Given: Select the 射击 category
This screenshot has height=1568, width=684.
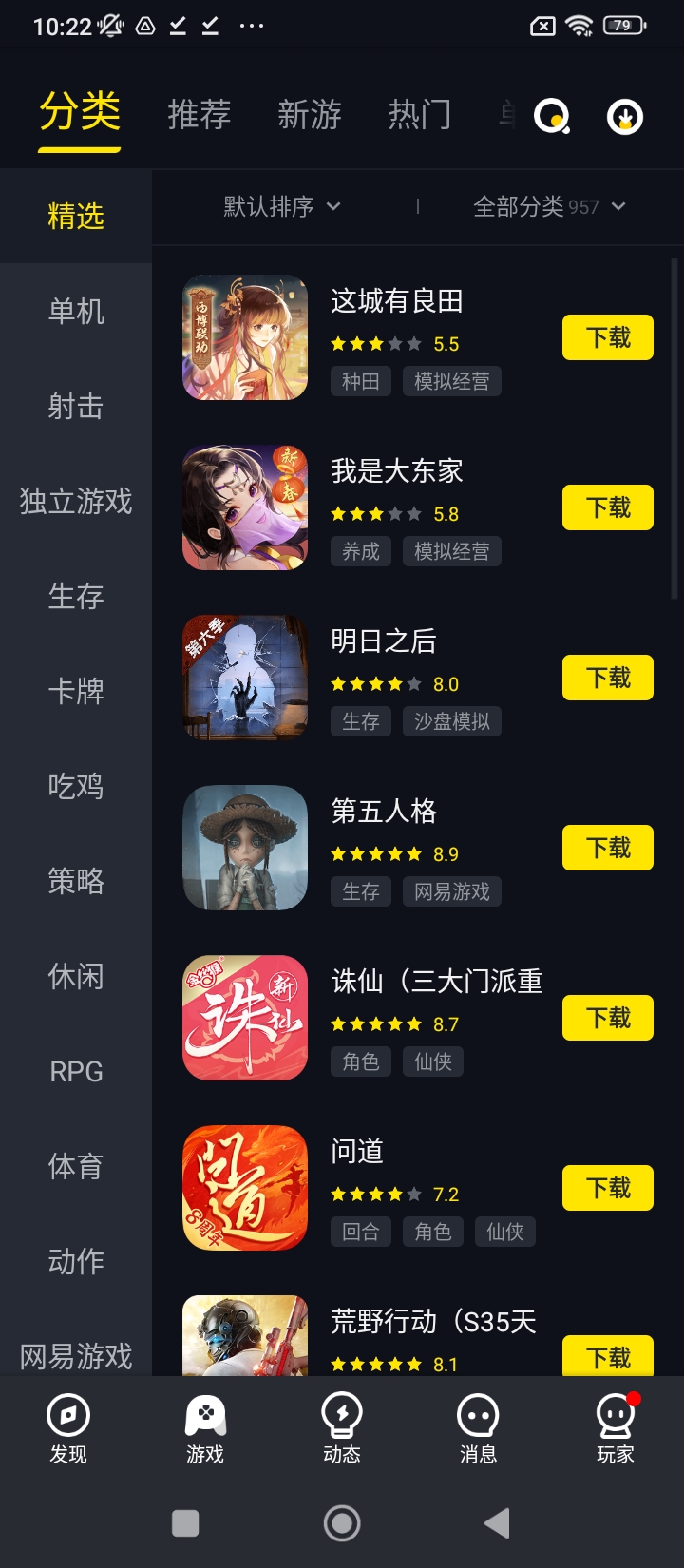Looking at the screenshot, I should point(76,406).
